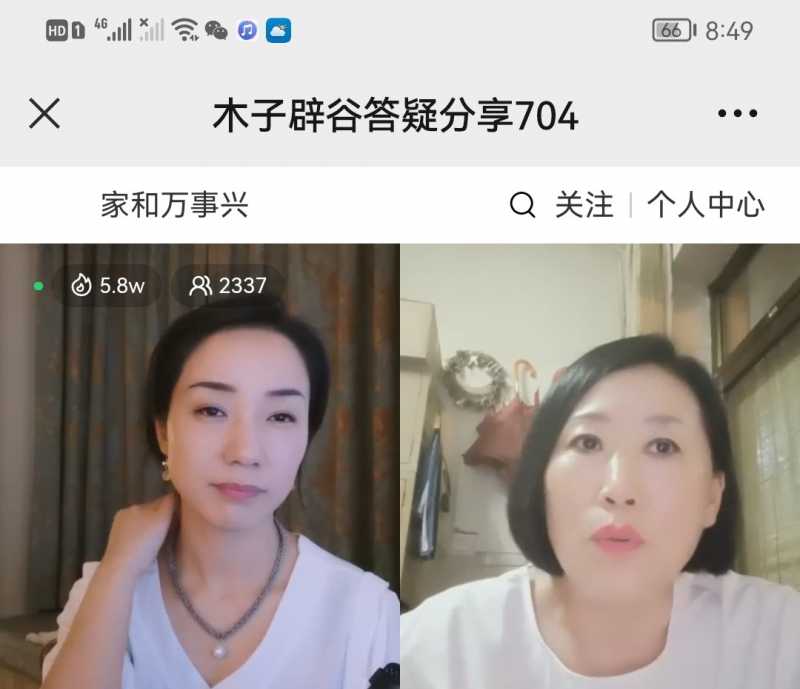Open the three-dot overflow menu
800x689 pixels.
coord(737,114)
